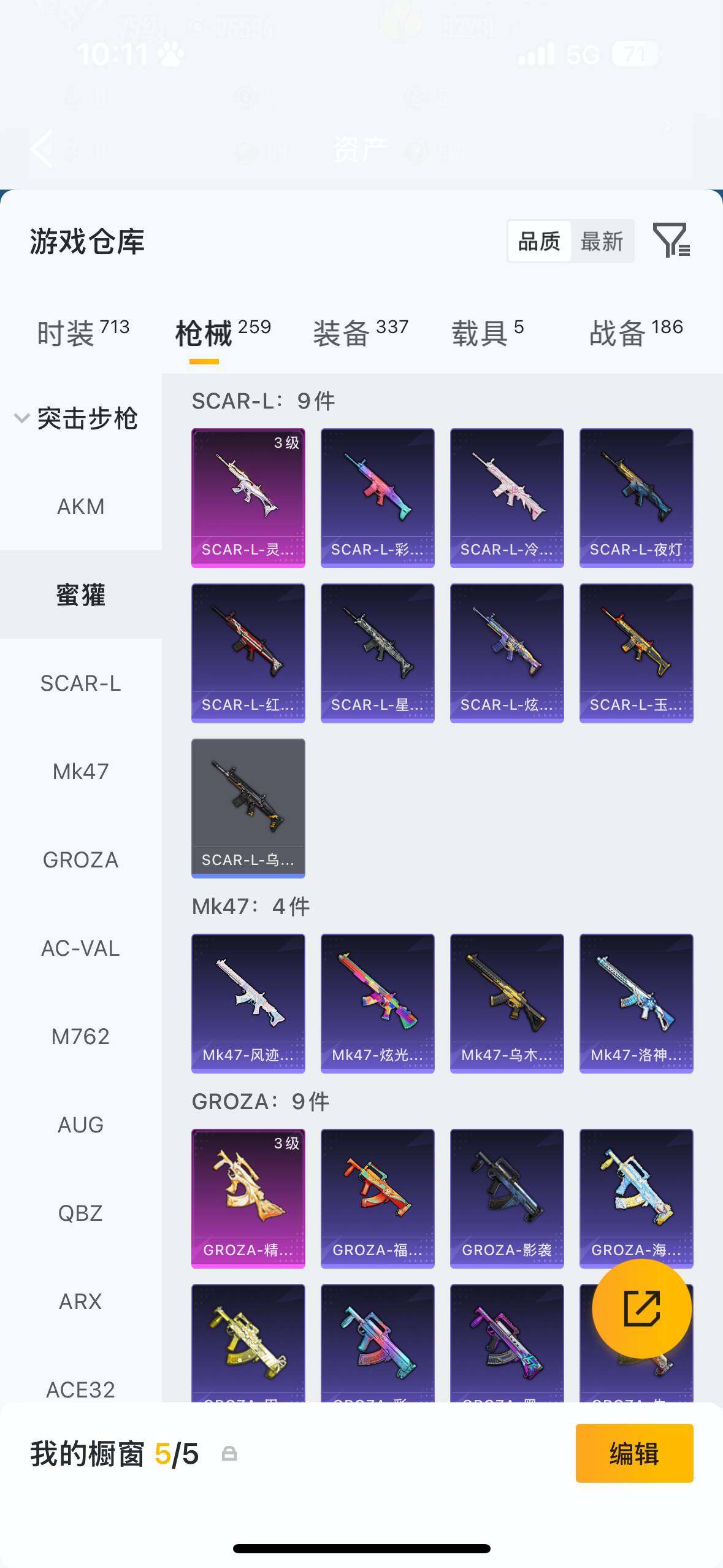Jump to GROZA in the sidebar
The image size is (723, 1568).
80,859
